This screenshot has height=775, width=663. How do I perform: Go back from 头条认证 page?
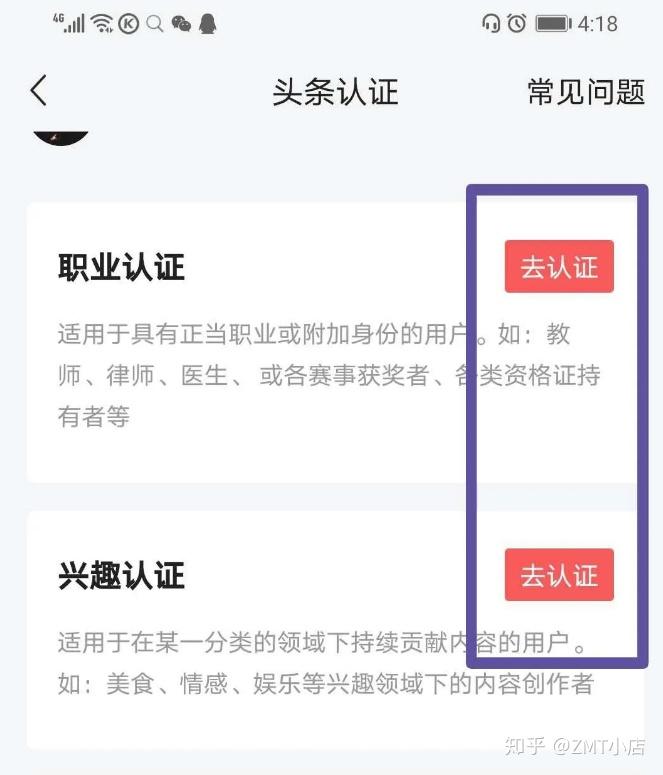coord(38,91)
